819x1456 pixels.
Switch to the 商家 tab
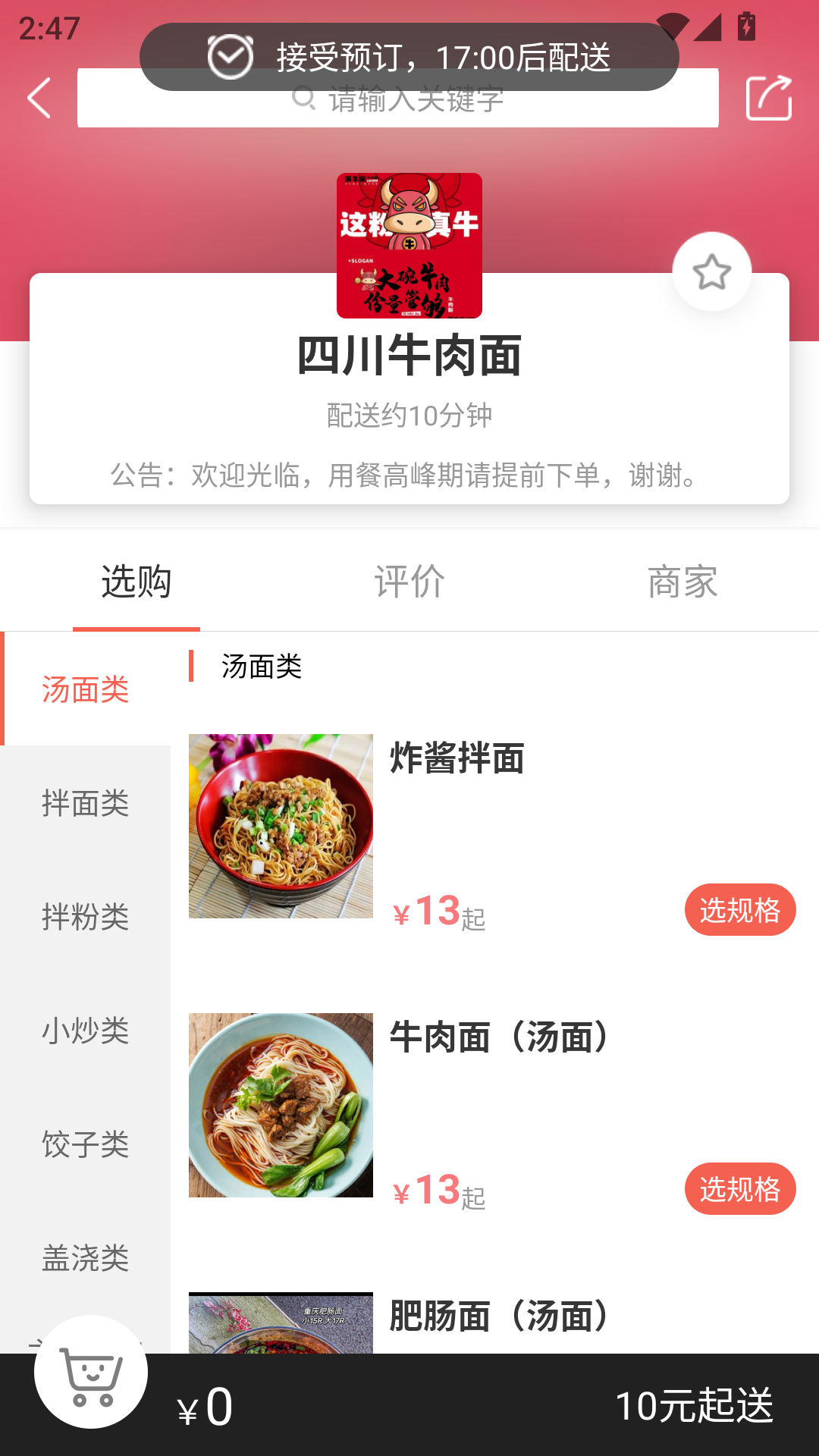(x=682, y=582)
